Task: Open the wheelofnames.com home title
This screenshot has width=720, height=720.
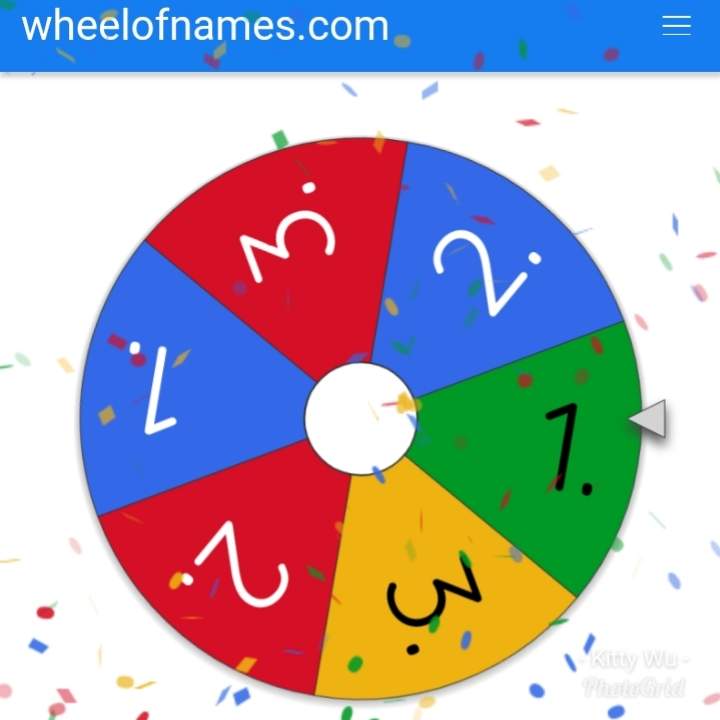Action: coord(205,25)
